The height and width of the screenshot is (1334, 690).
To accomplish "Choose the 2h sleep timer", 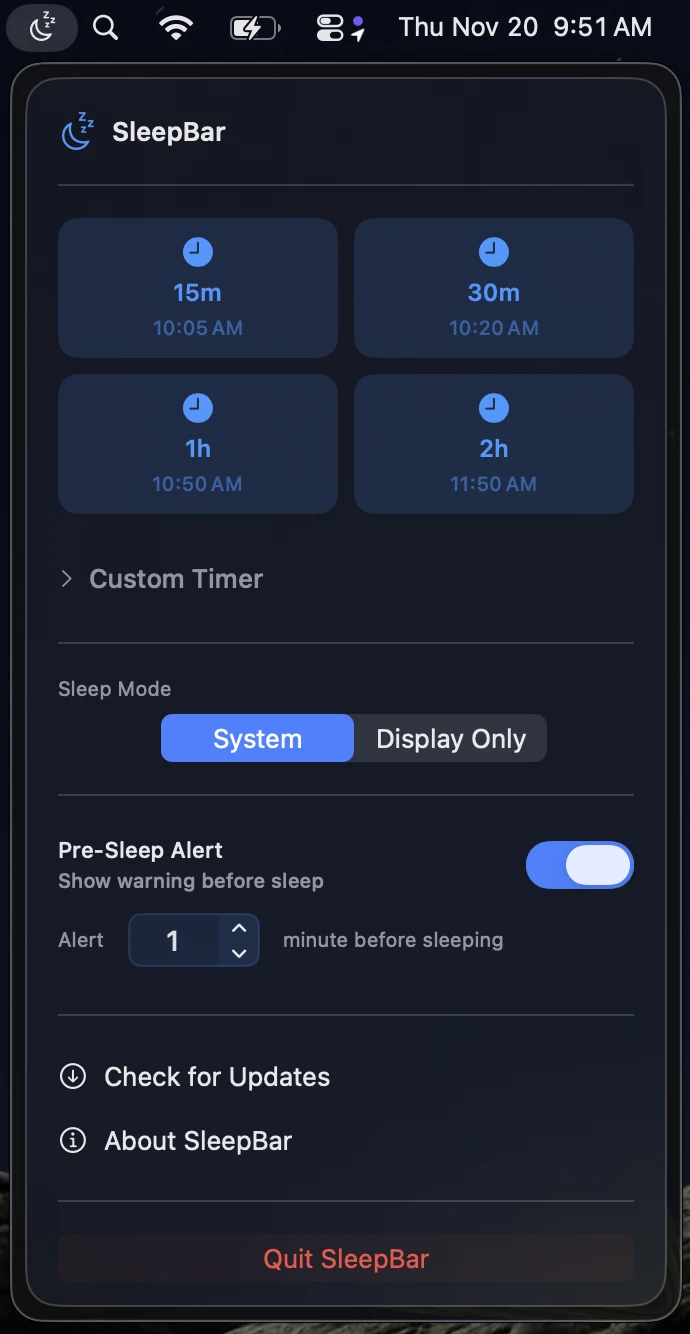I will [494, 444].
